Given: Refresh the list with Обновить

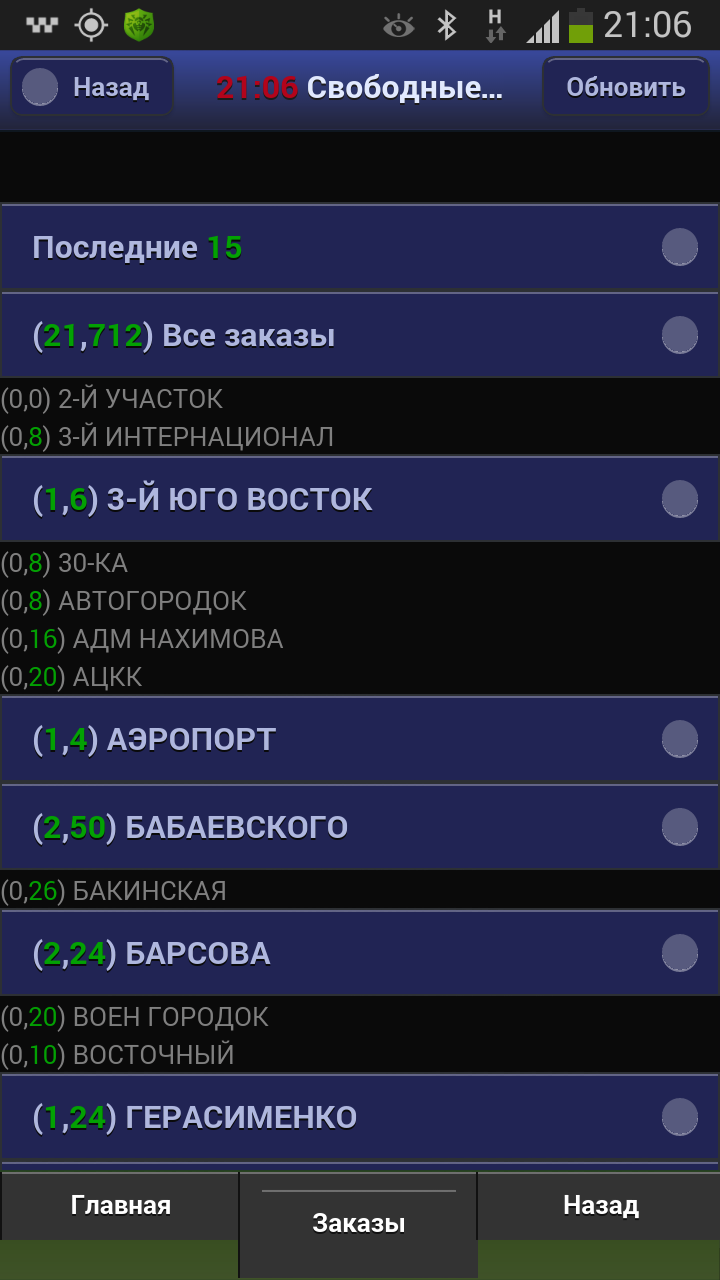Looking at the screenshot, I should point(625,87).
